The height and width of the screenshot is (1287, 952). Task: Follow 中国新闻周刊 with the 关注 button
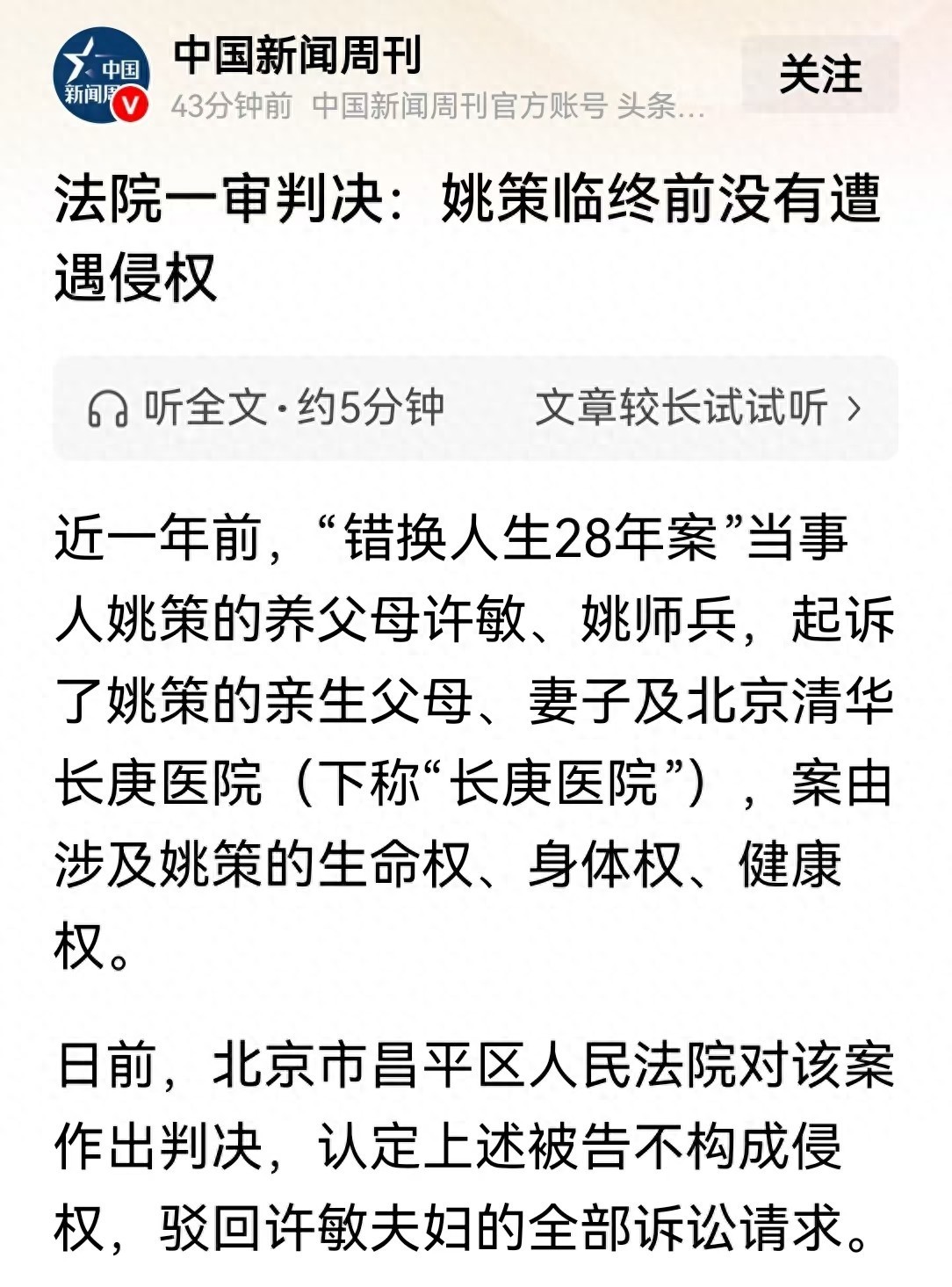tap(819, 75)
